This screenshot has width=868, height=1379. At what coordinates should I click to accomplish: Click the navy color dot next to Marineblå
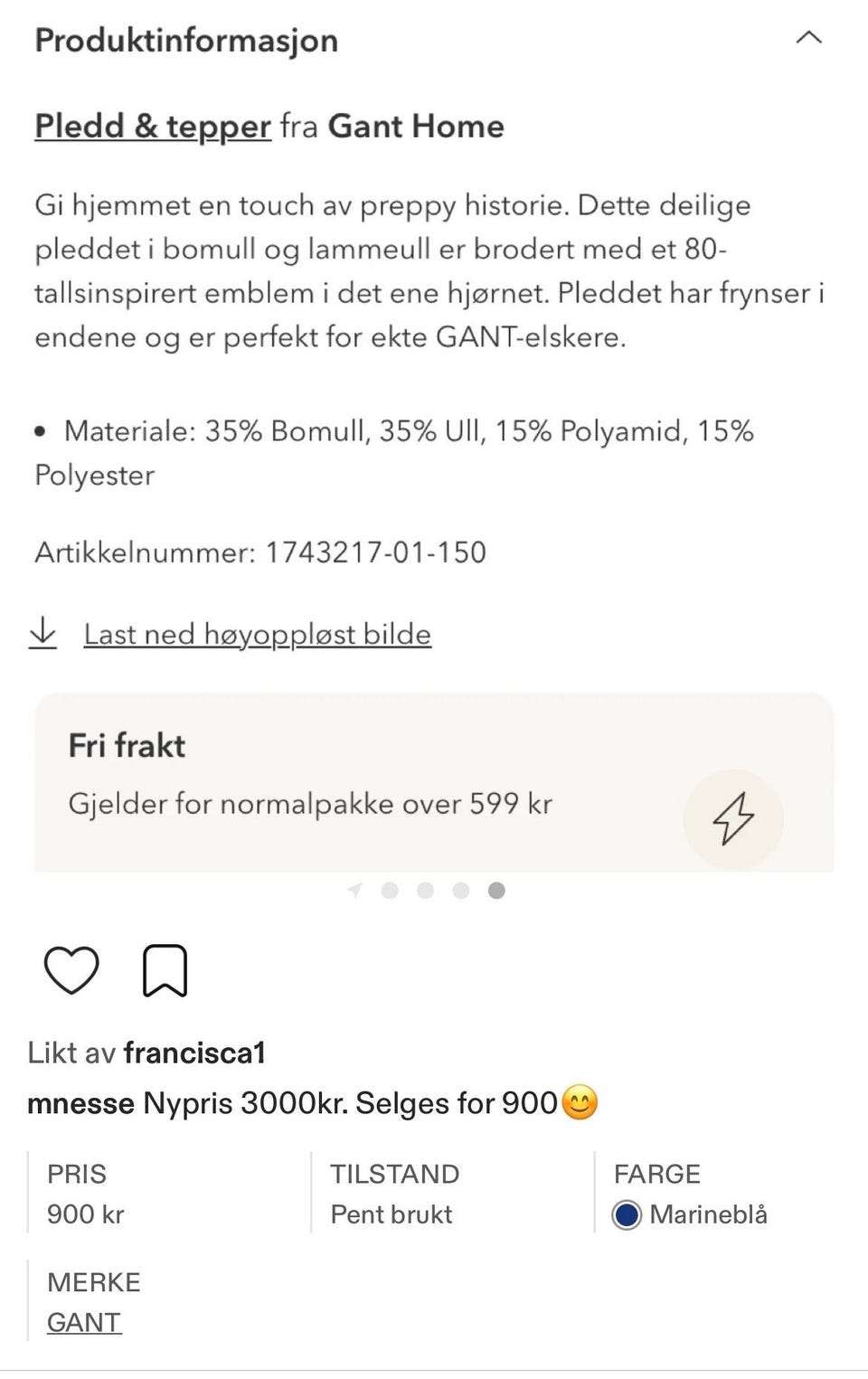pyautogui.click(x=628, y=1215)
